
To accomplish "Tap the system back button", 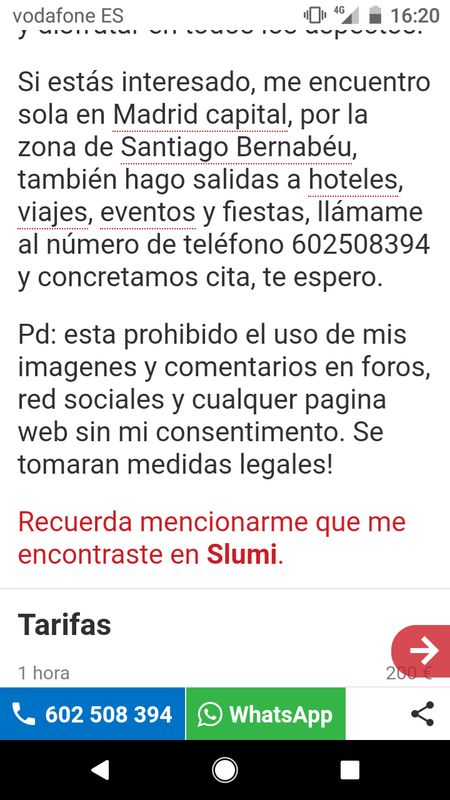I will click(x=100, y=770).
